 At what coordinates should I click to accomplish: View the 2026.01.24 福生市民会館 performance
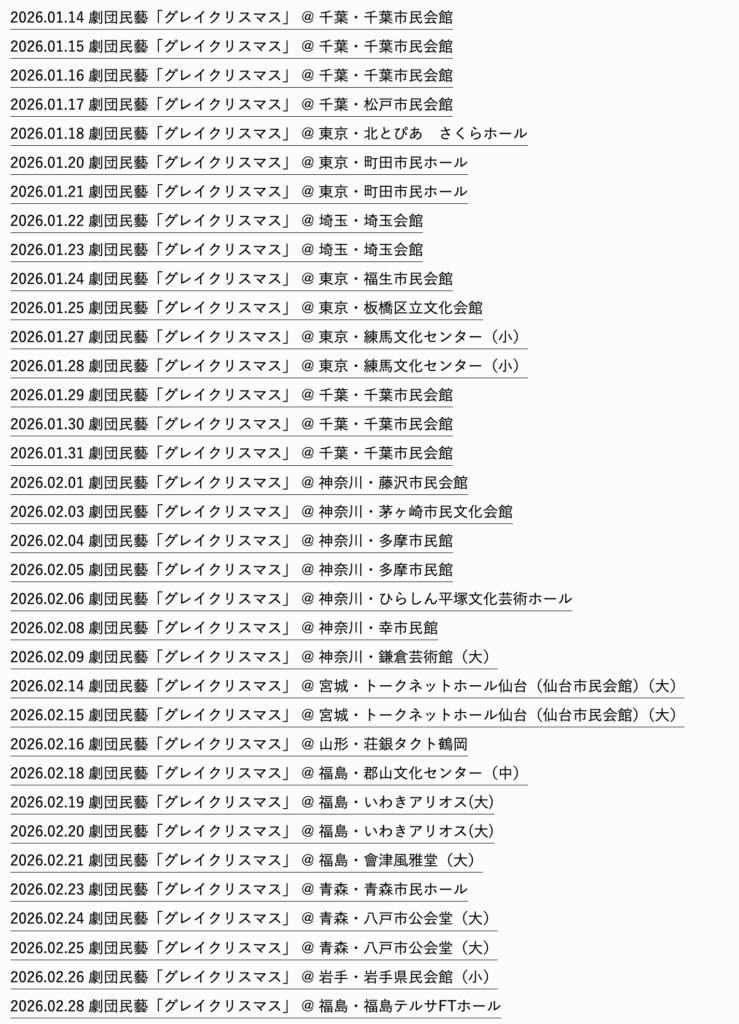(x=231, y=278)
